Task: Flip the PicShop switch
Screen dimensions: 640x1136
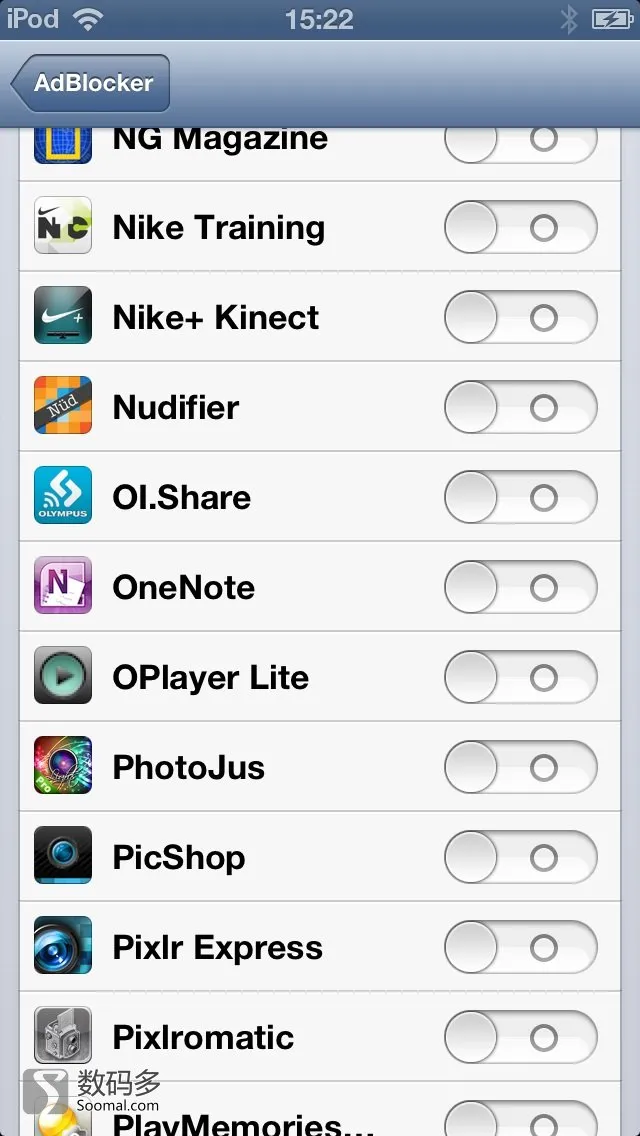Action: pos(521,858)
